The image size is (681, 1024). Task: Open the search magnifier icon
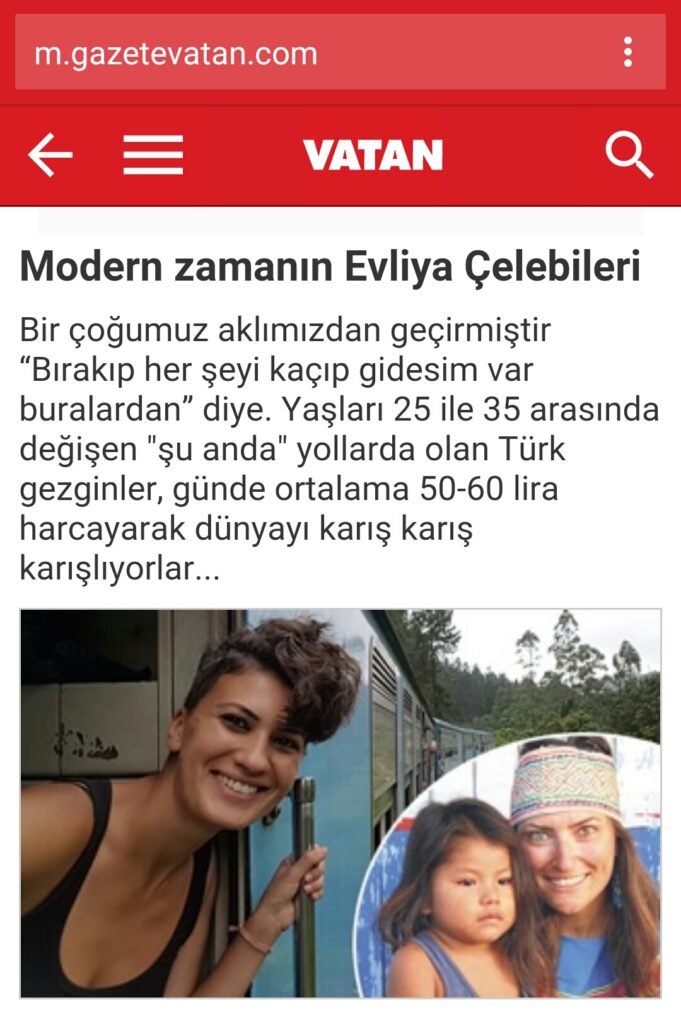tap(629, 156)
